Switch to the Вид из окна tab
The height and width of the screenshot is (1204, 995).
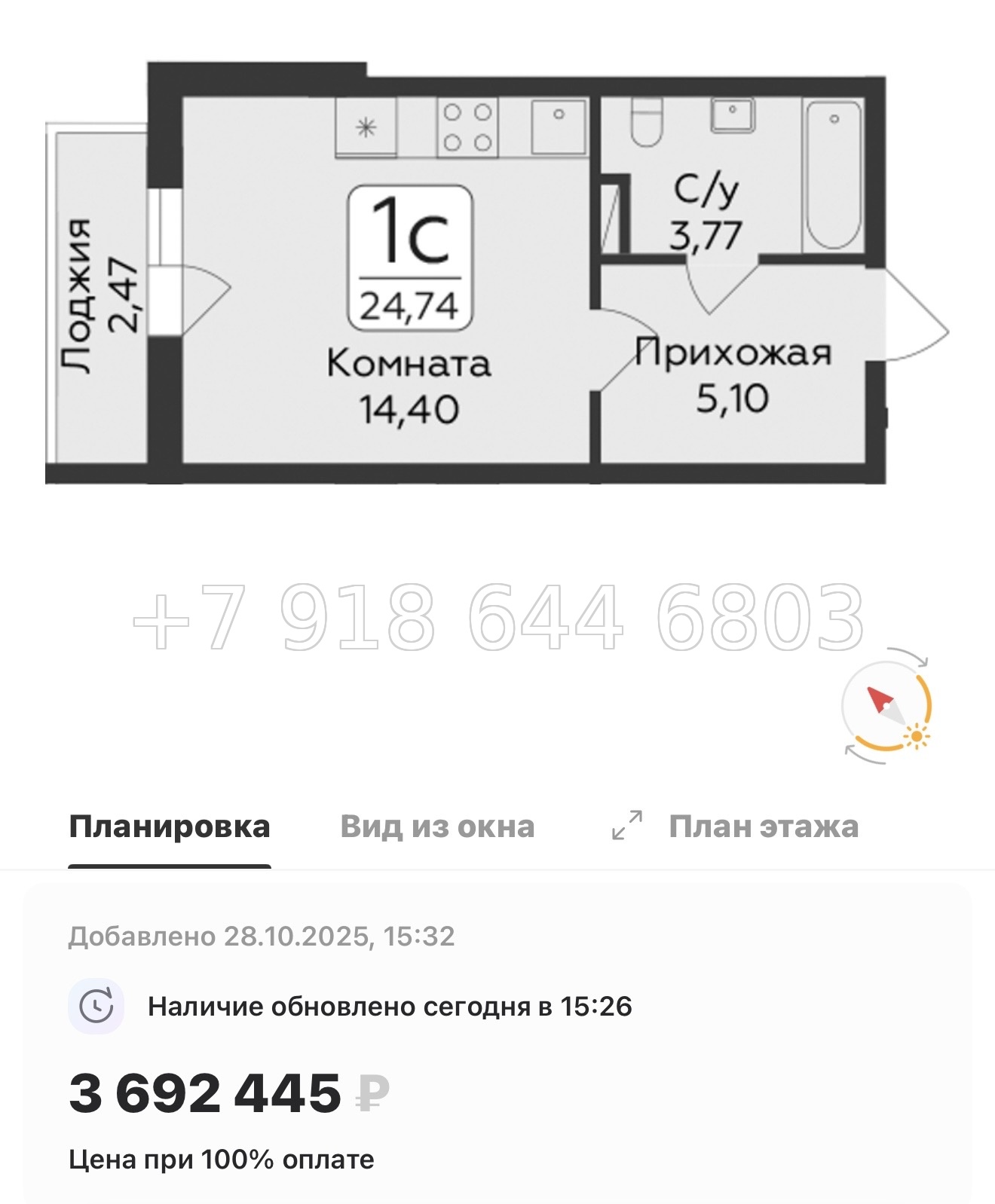(438, 827)
